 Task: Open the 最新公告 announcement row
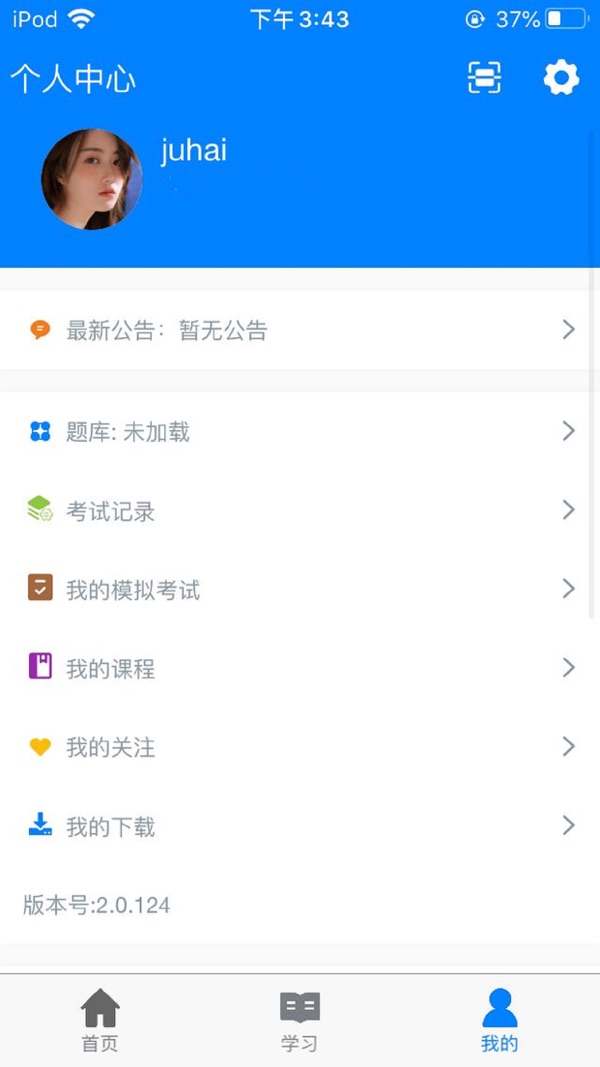pyautogui.click(x=300, y=330)
